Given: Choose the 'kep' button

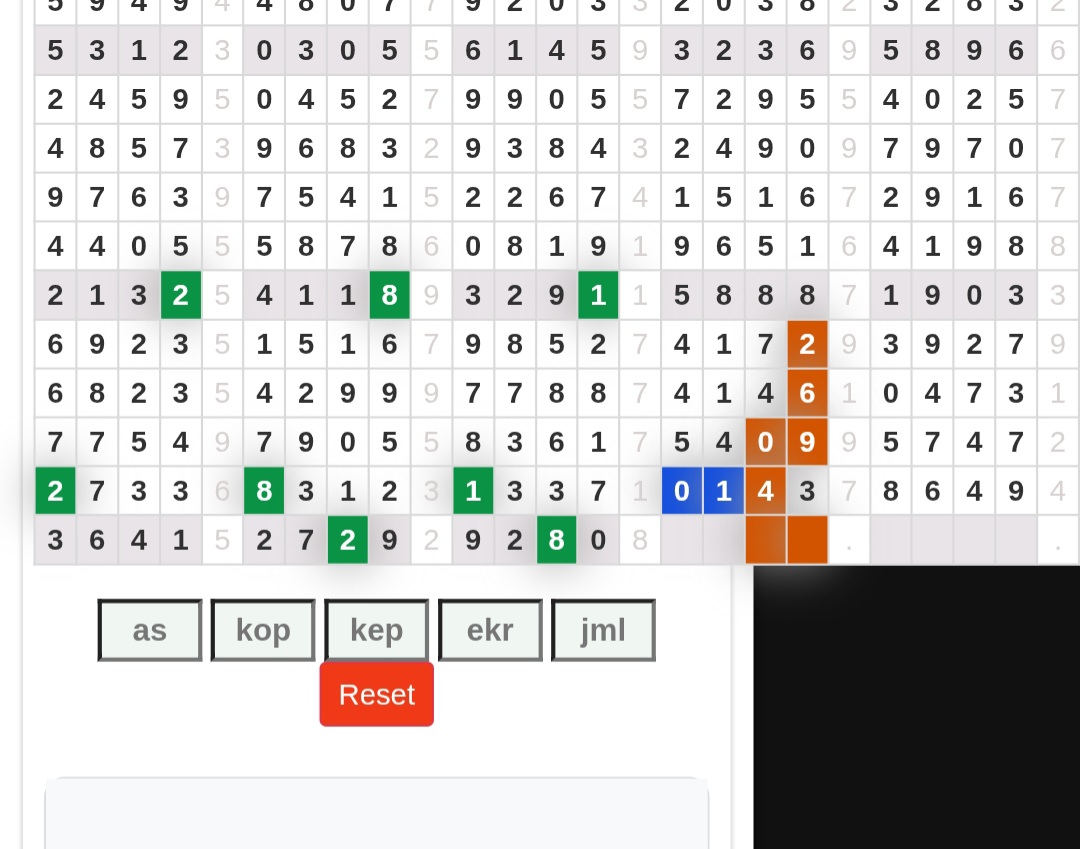Looking at the screenshot, I should click(x=376, y=630).
